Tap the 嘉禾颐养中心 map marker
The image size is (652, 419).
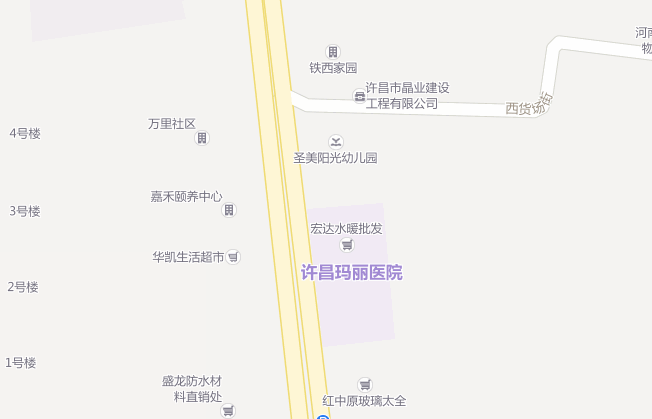[229, 210]
